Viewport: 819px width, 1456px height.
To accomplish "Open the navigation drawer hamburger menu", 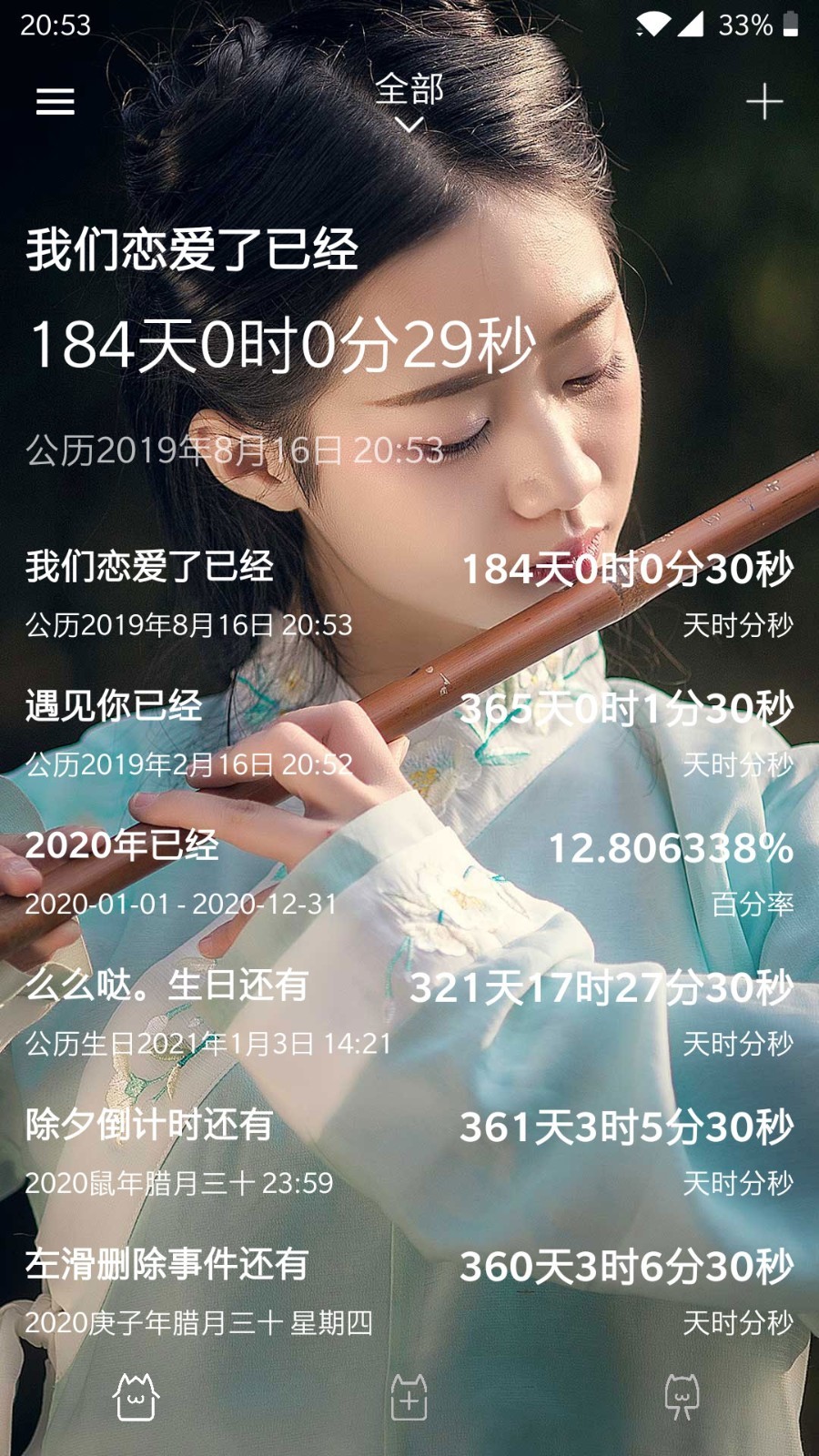I will click(54, 100).
